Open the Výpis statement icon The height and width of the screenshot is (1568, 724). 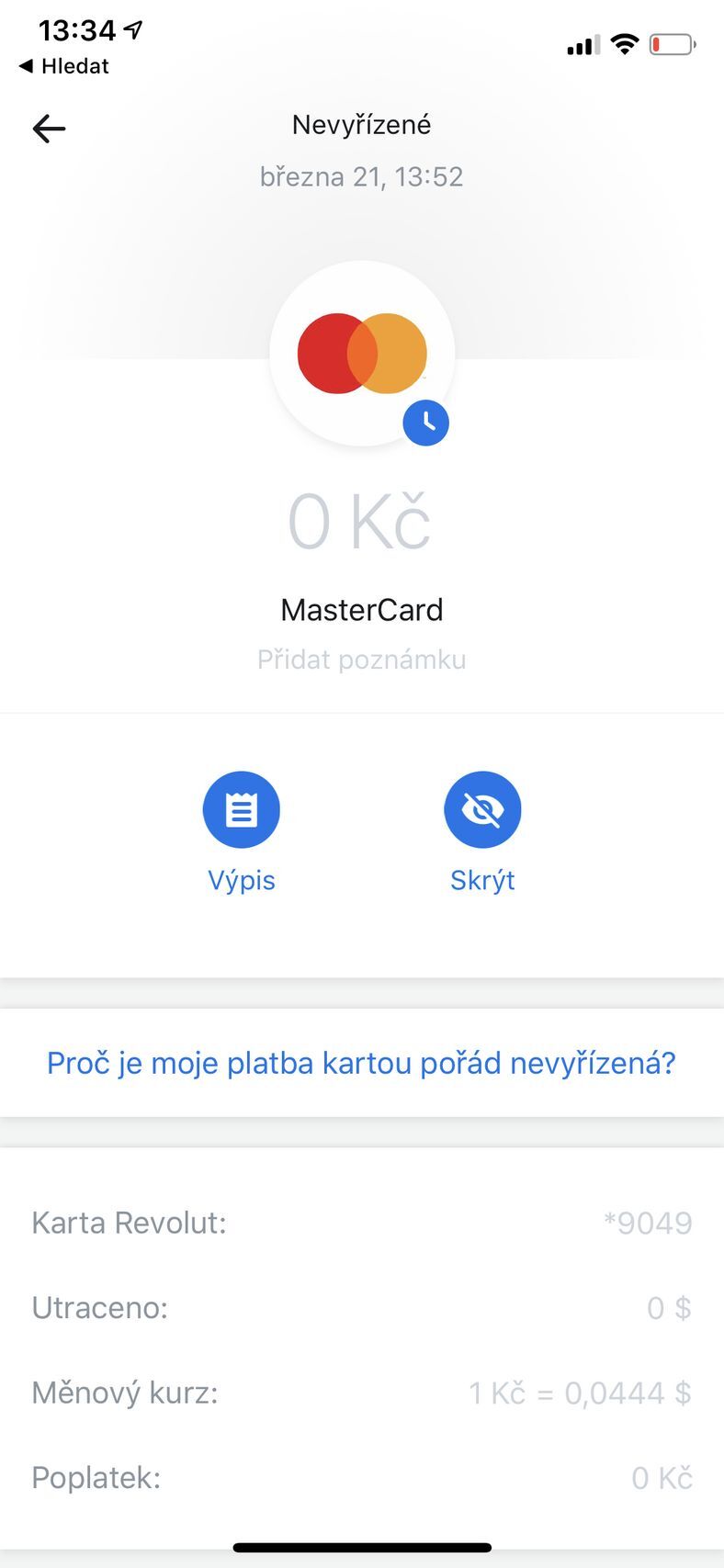241,808
